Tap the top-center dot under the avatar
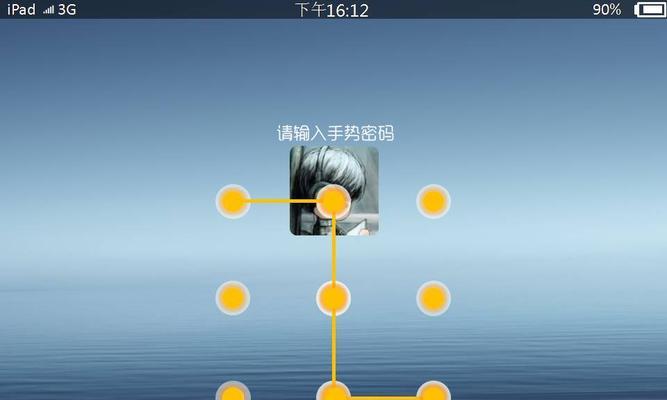 pos(333,202)
